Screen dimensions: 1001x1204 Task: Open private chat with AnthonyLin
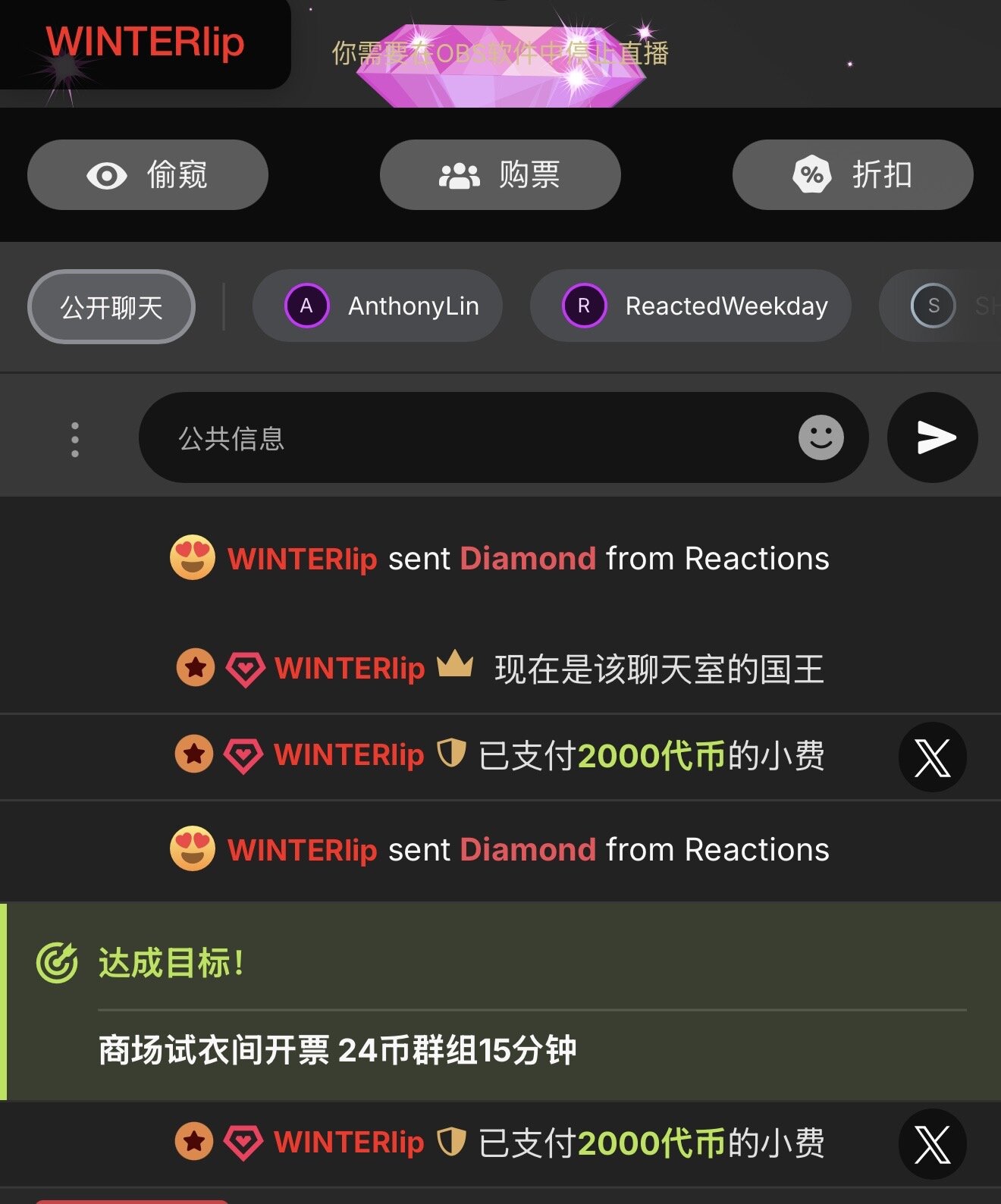[x=378, y=306]
